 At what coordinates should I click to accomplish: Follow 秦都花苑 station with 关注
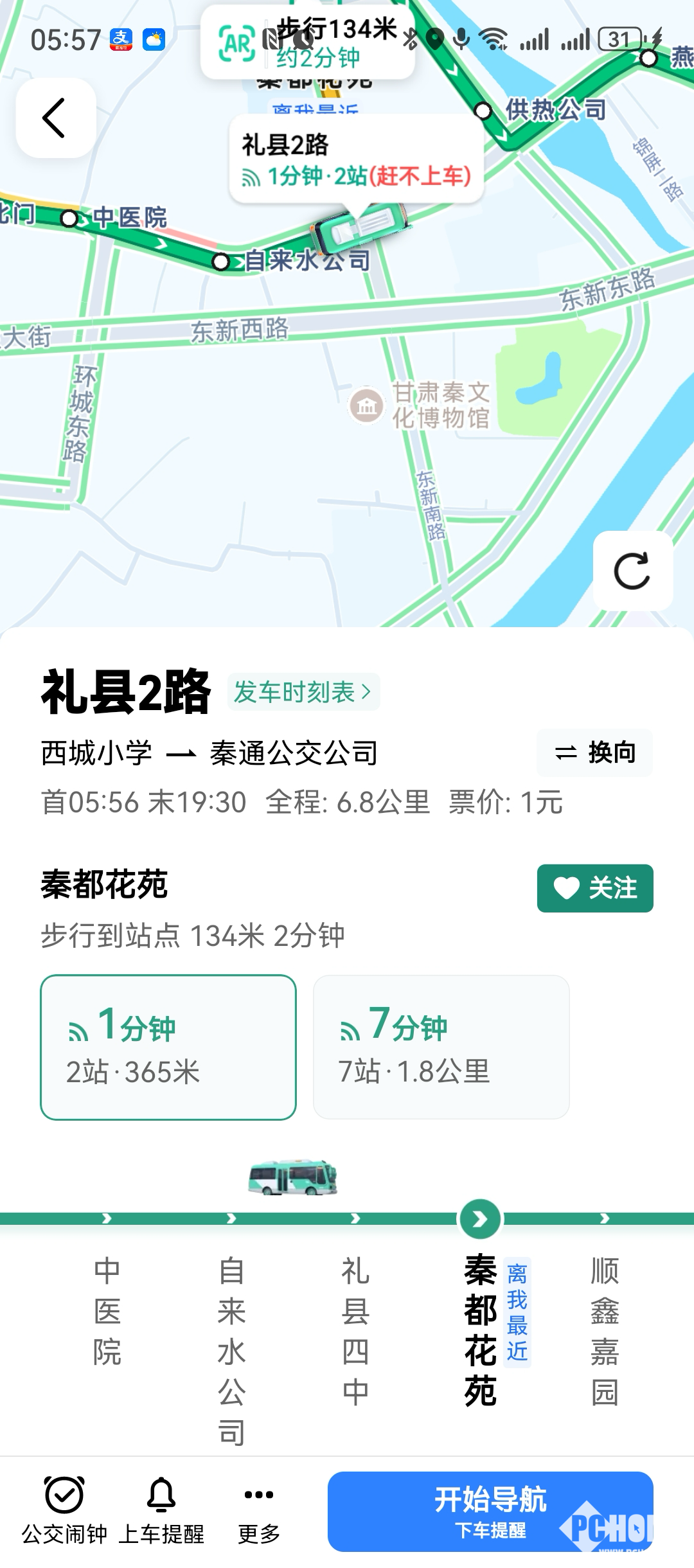coord(594,888)
